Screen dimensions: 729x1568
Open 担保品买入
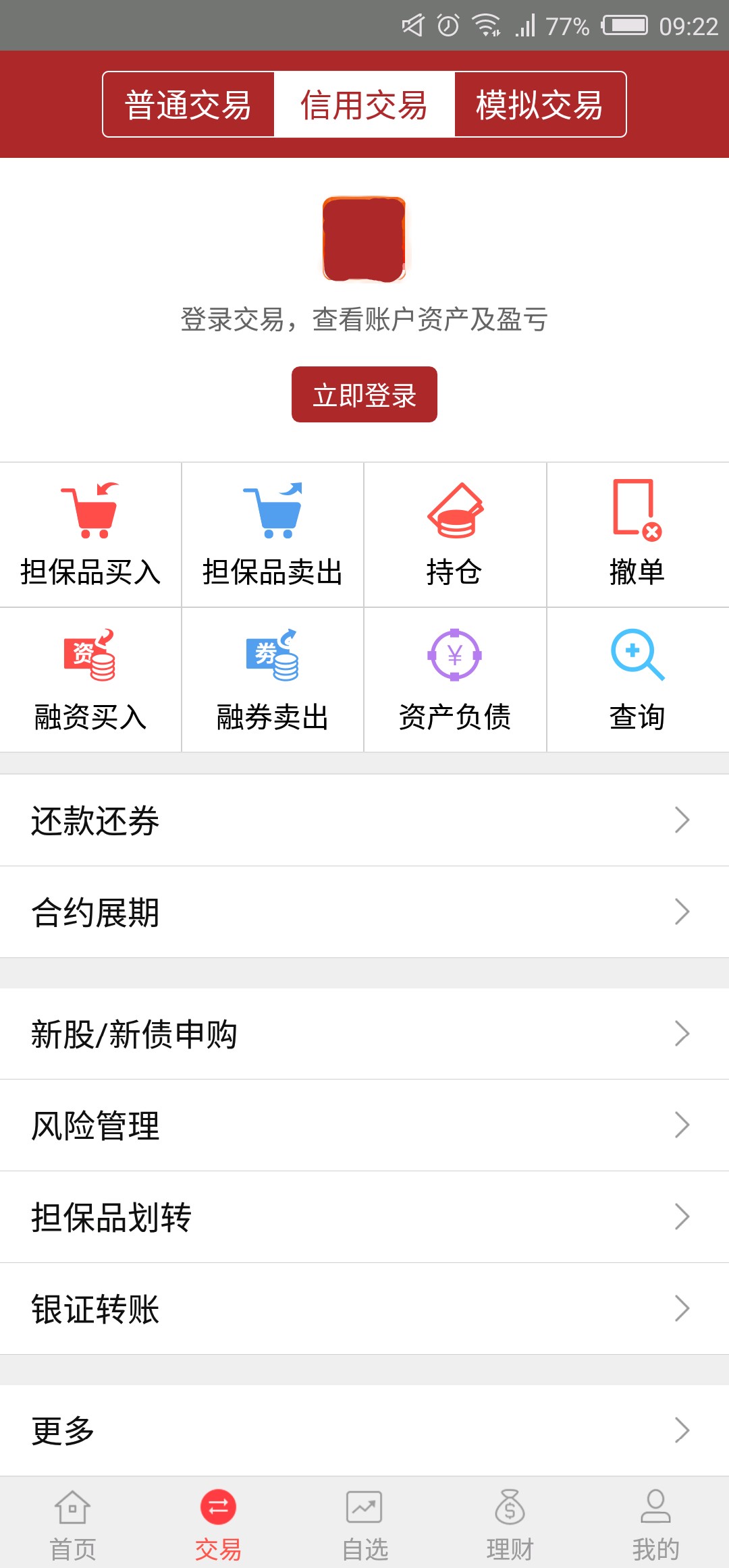point(90,534)
